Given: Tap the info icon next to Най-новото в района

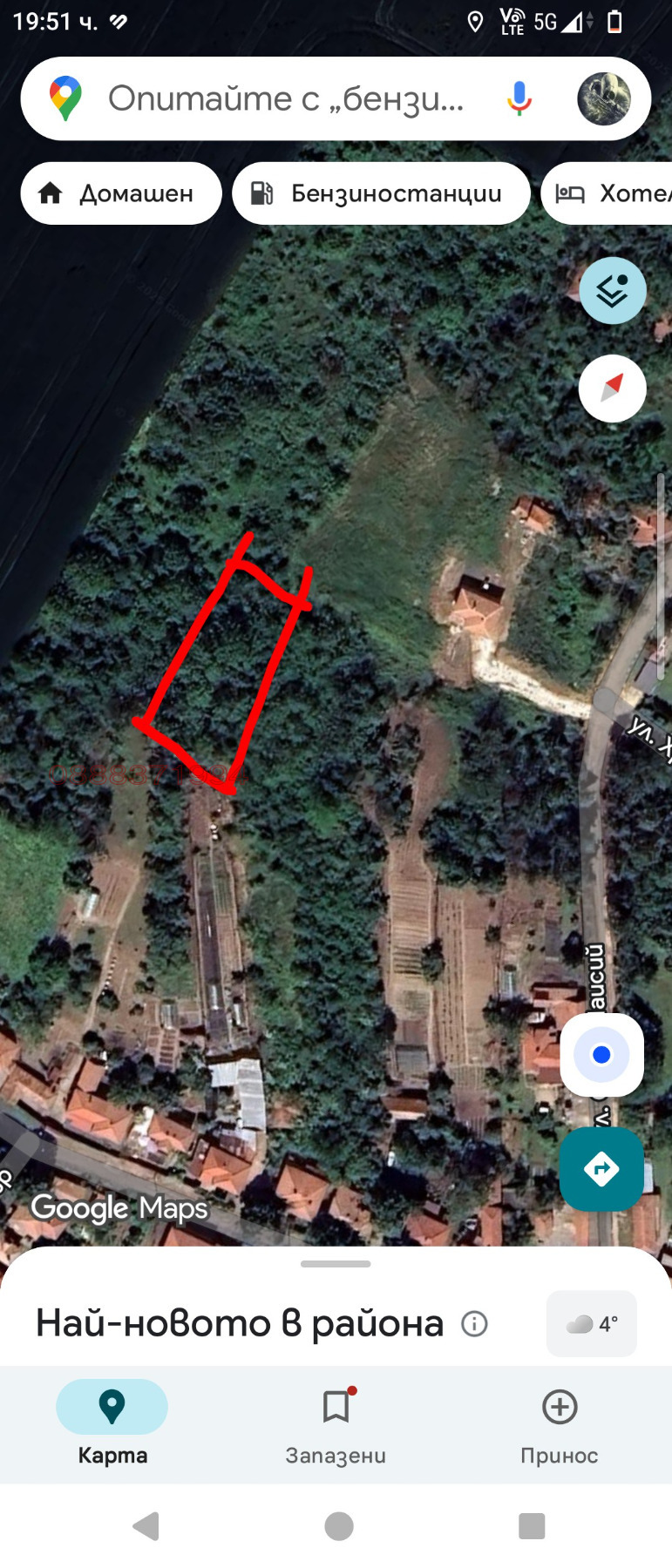Looking at the screenshot, I should (474, 1325).
